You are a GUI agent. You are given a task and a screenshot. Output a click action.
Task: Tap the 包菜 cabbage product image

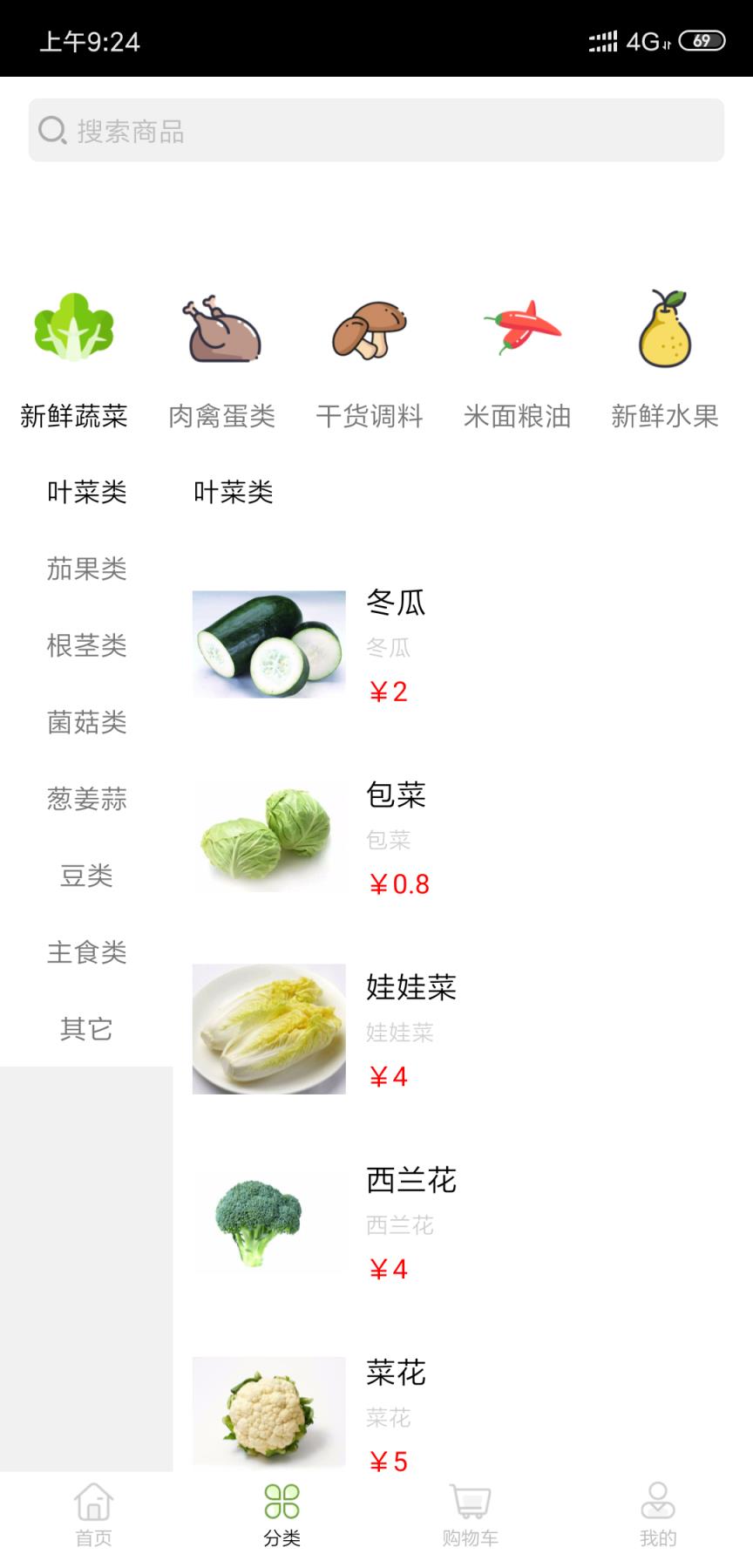tap(269, 839)
